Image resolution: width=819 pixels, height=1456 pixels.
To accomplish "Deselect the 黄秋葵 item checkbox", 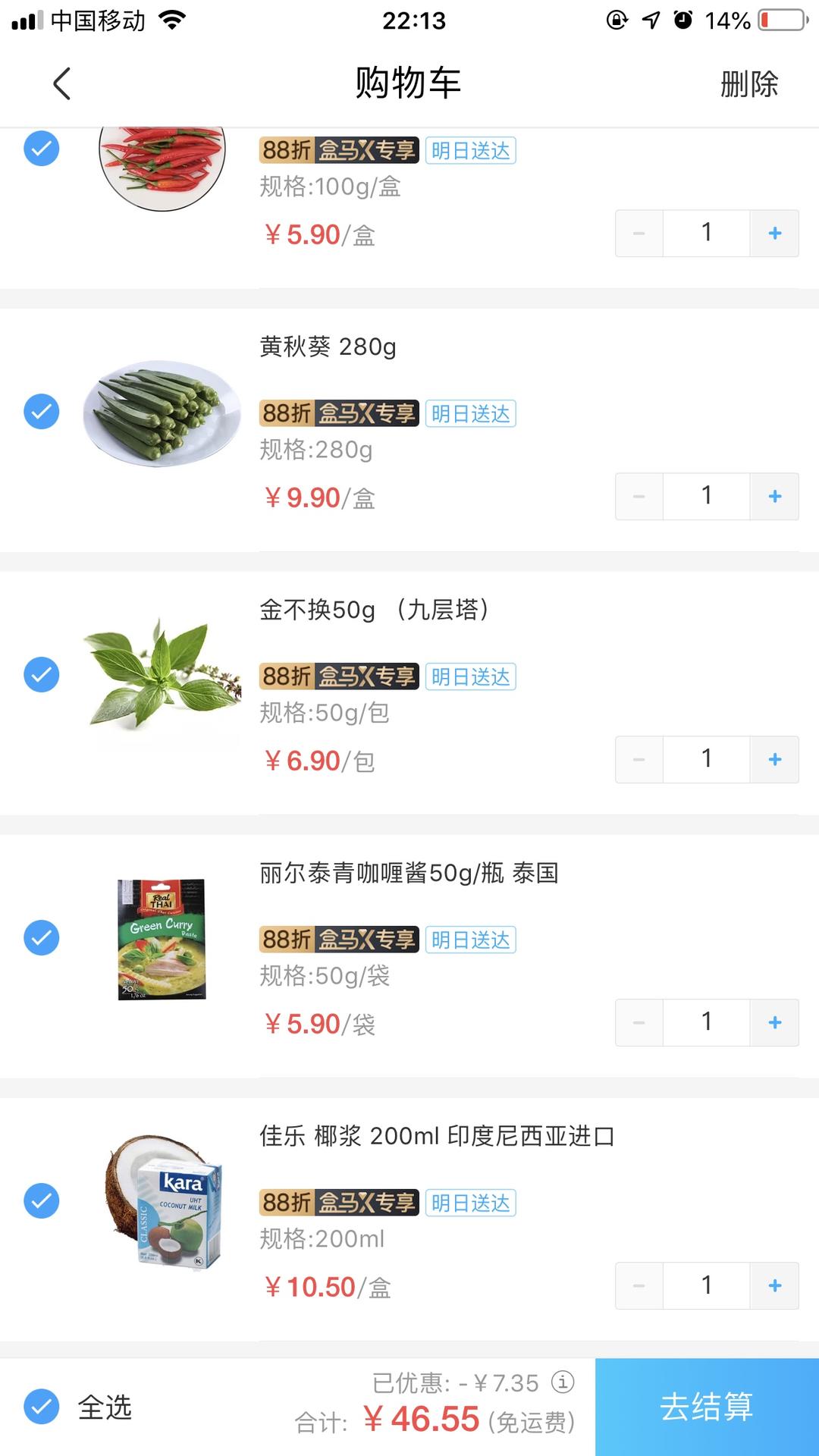I will tap(42, 411).
